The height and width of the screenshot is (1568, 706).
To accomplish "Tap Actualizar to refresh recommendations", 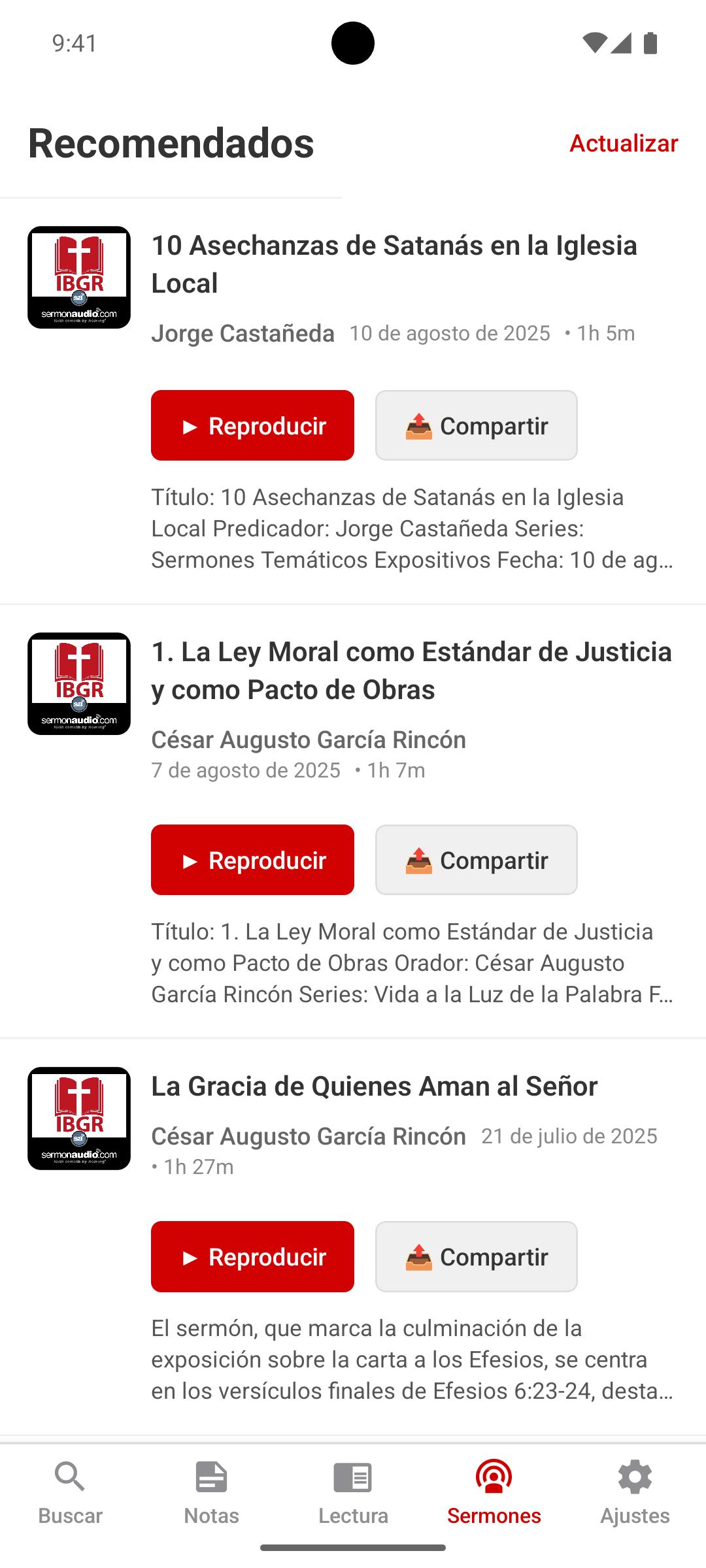I will [623, 143].
